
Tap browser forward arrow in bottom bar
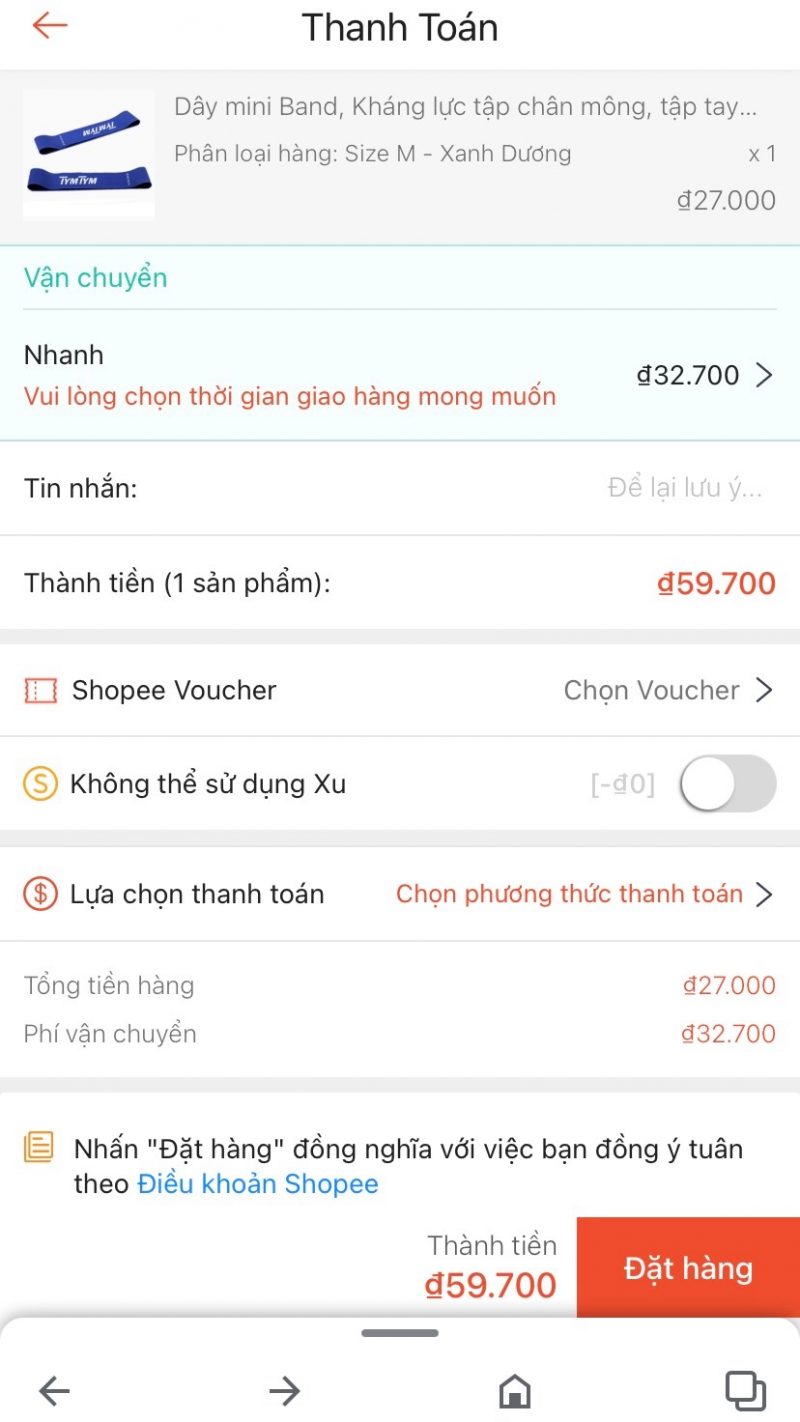point(285,1390)
